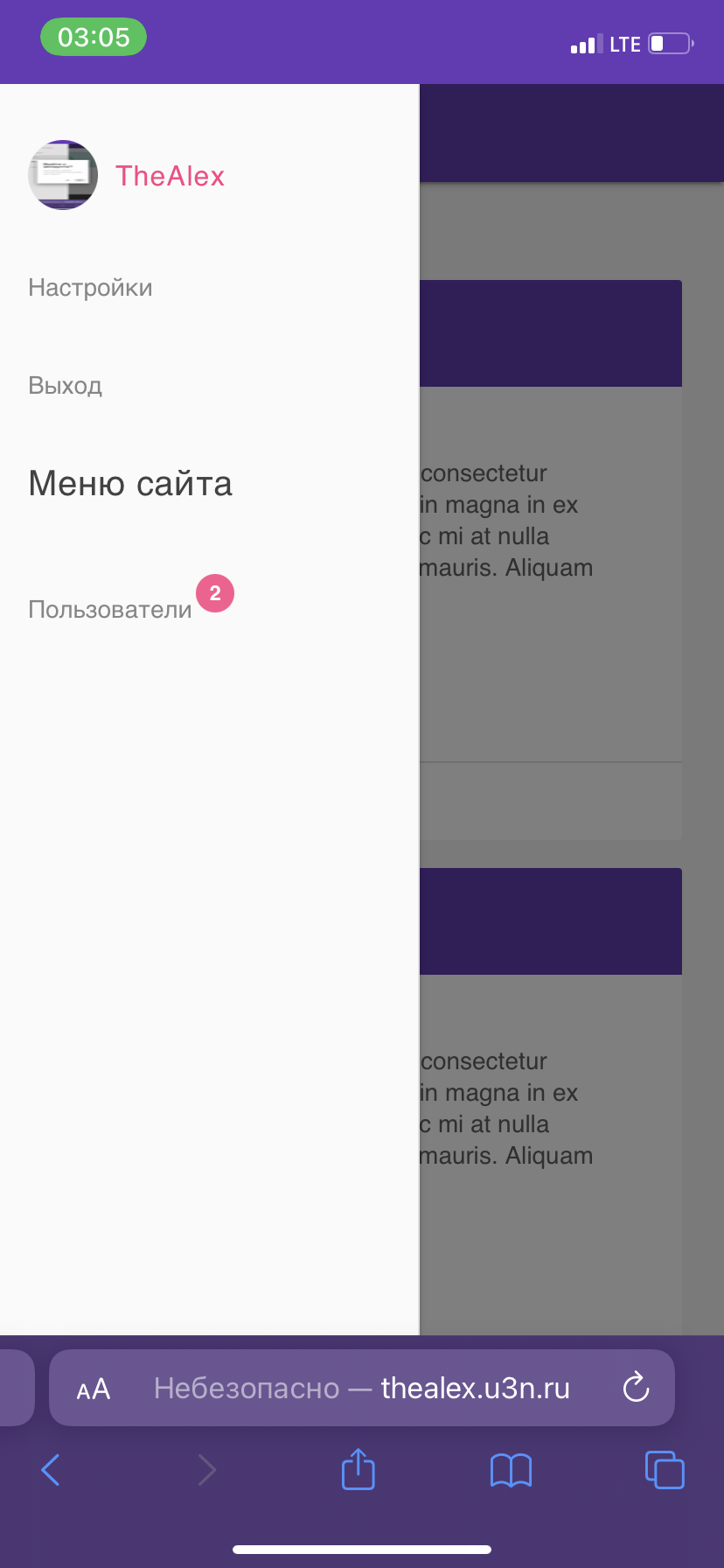
Task: Open Настройки in the side menu
Action: [90, 288]
